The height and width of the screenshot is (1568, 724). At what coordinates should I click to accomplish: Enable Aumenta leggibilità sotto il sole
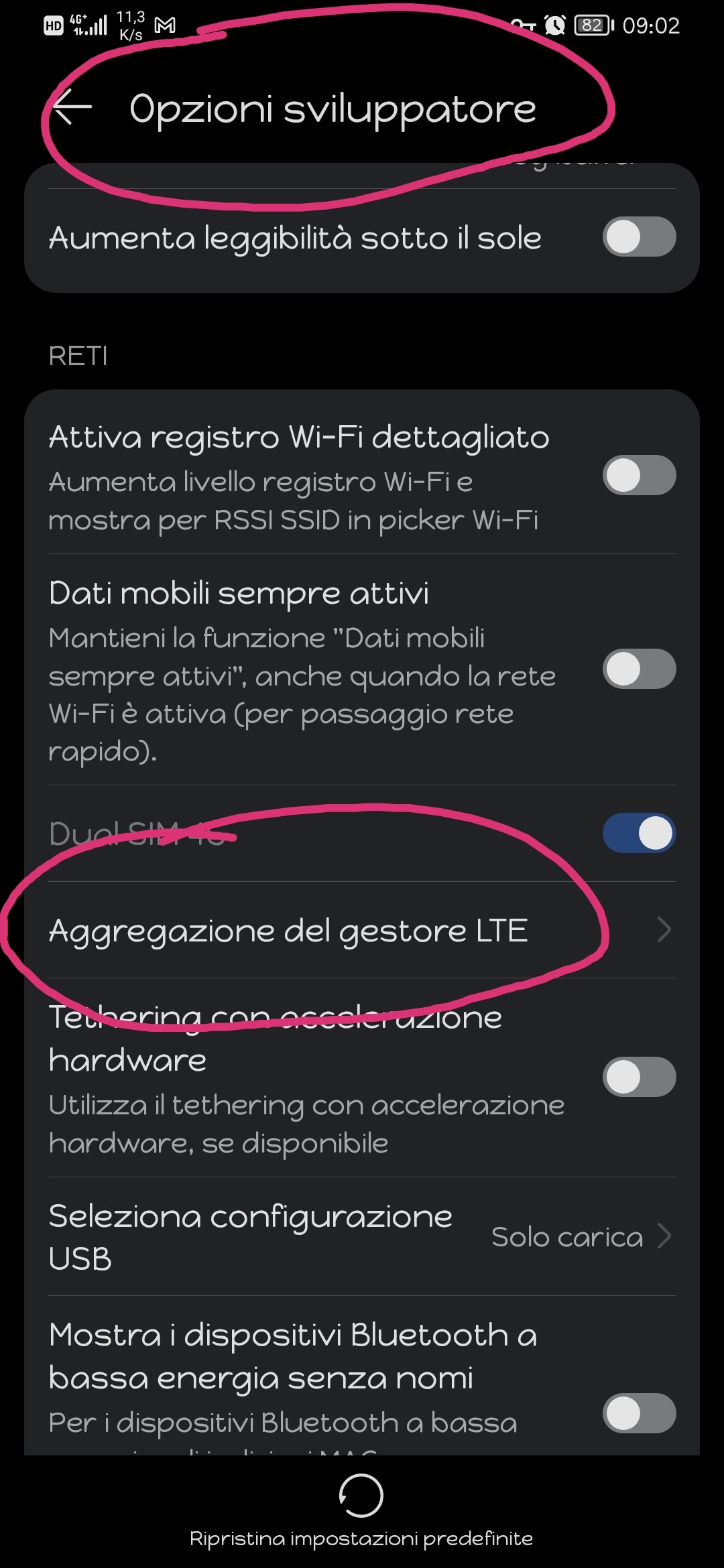click(x=639, y=237)
